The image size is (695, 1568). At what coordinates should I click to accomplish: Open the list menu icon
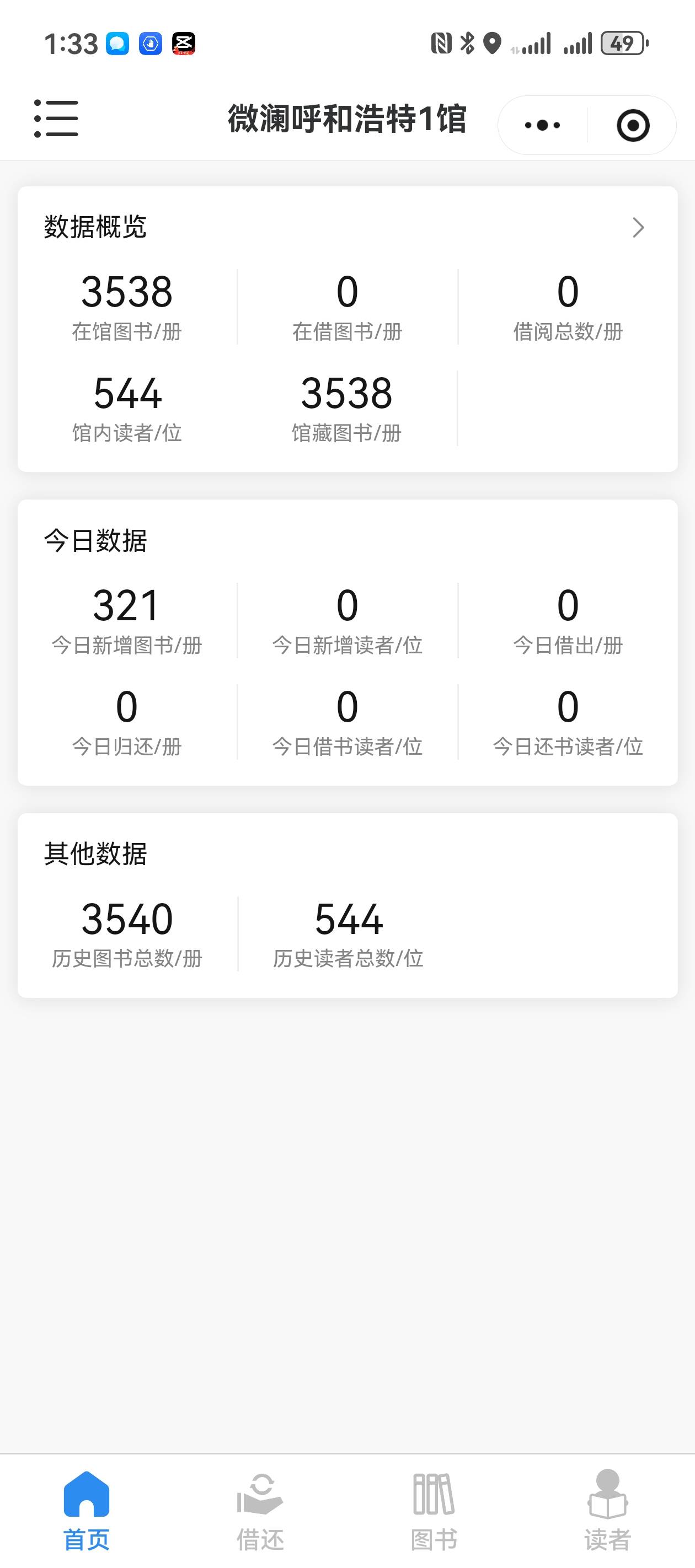56,119
